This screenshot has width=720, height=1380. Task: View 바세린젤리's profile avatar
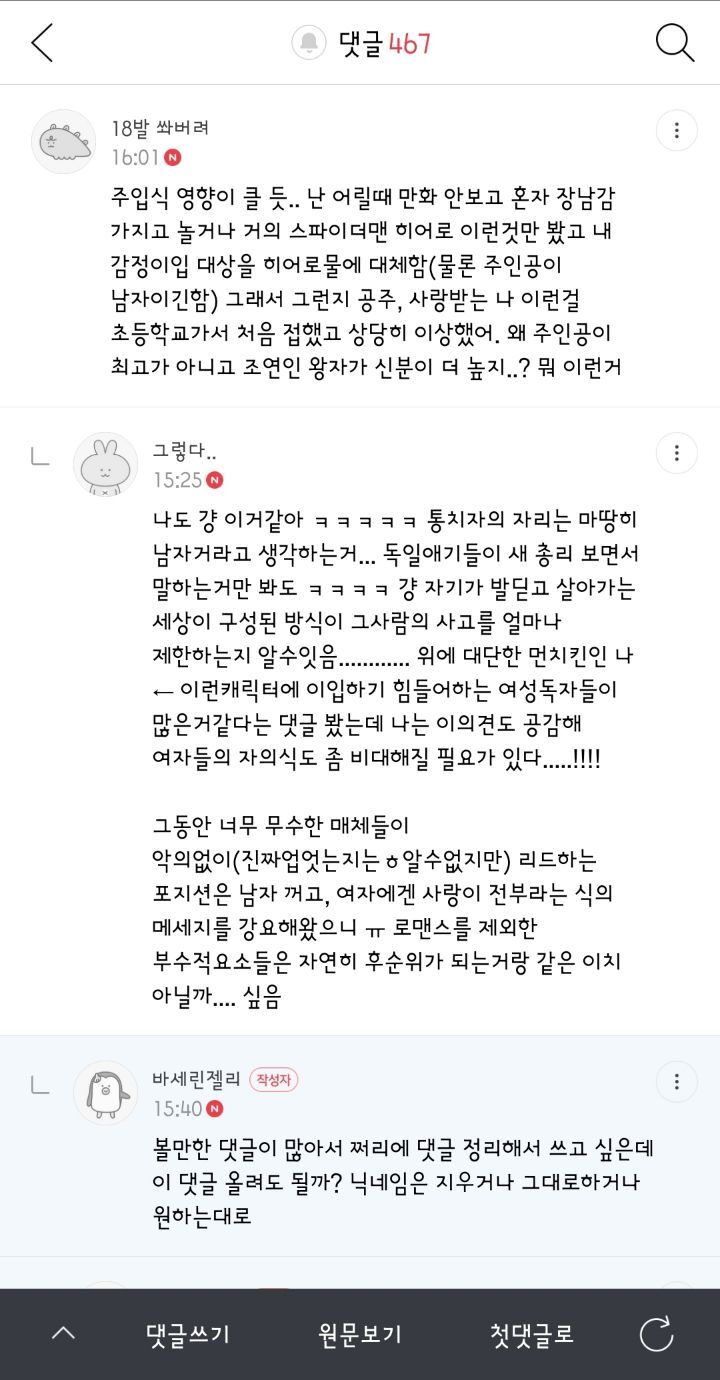(x=106, y=1093)
